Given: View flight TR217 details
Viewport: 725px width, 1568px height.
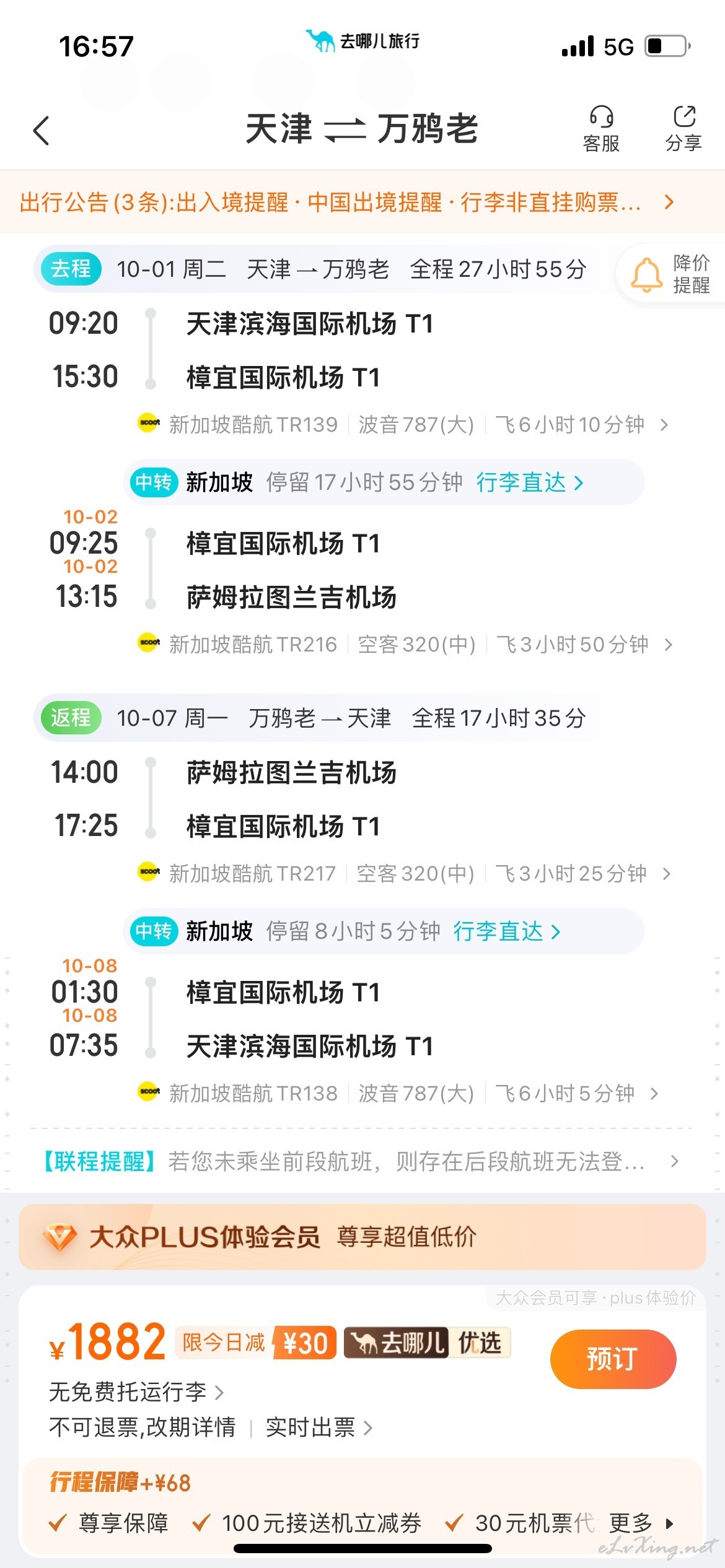Looking at the screenshot, I should (x=403, y=873).
